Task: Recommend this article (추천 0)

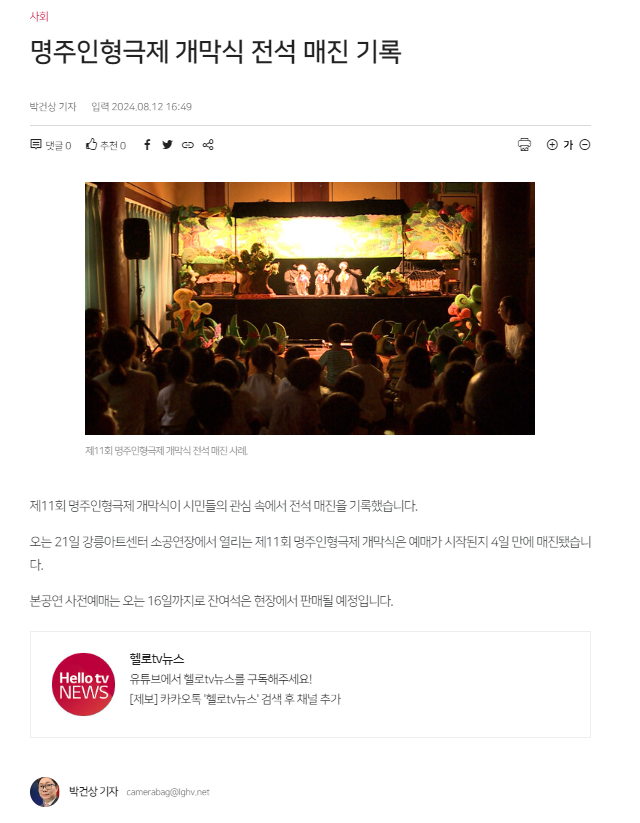Action: [106, 145]
